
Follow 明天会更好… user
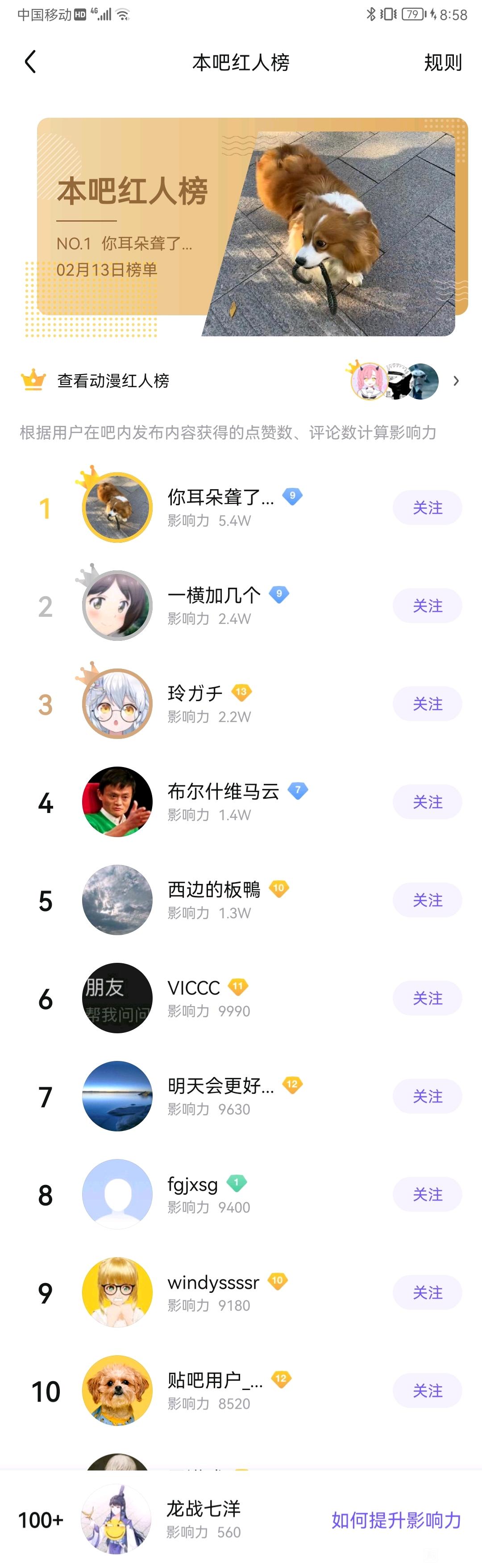click(x=427, y=1096)
